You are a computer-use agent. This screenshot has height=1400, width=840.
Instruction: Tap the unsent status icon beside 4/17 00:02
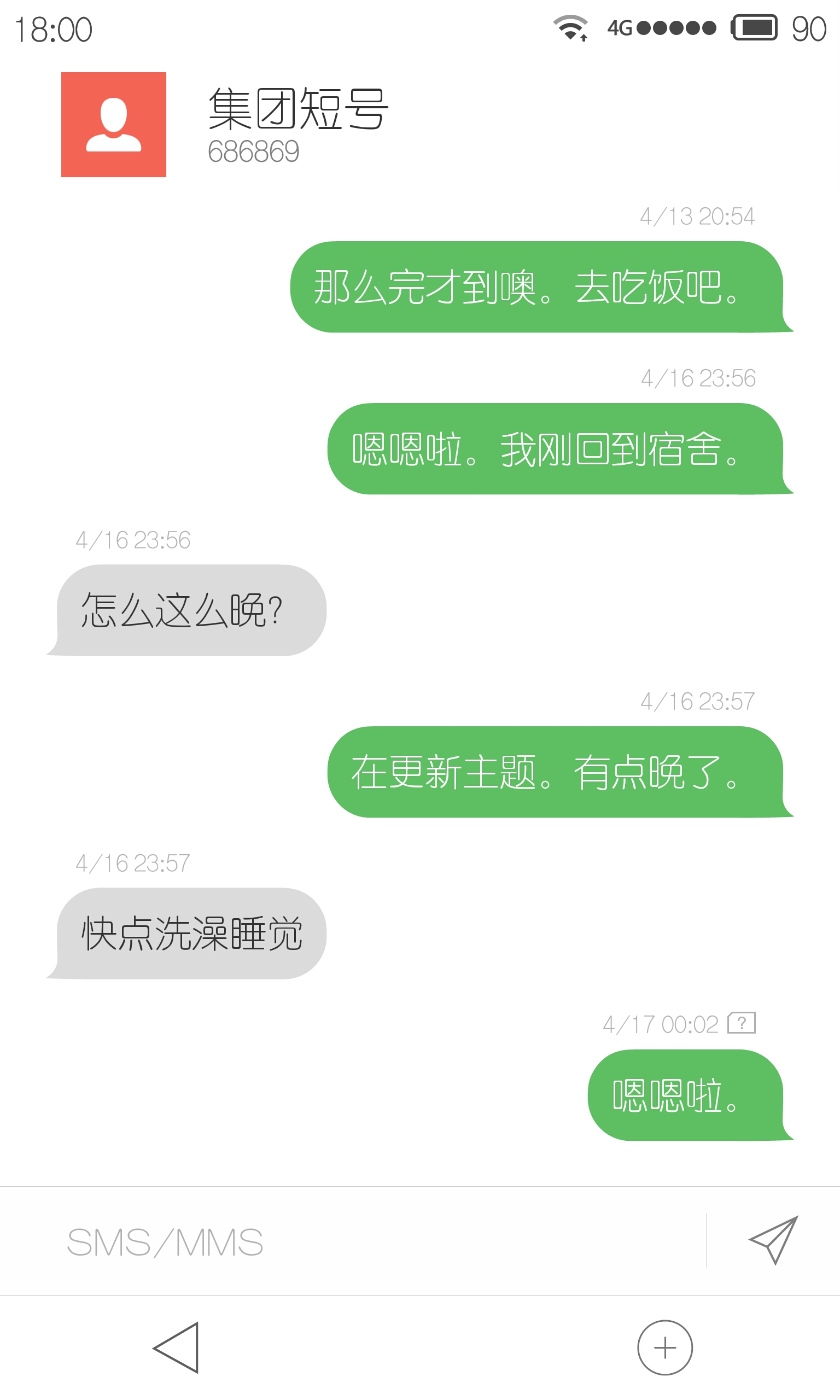[x=742, y=1023]
